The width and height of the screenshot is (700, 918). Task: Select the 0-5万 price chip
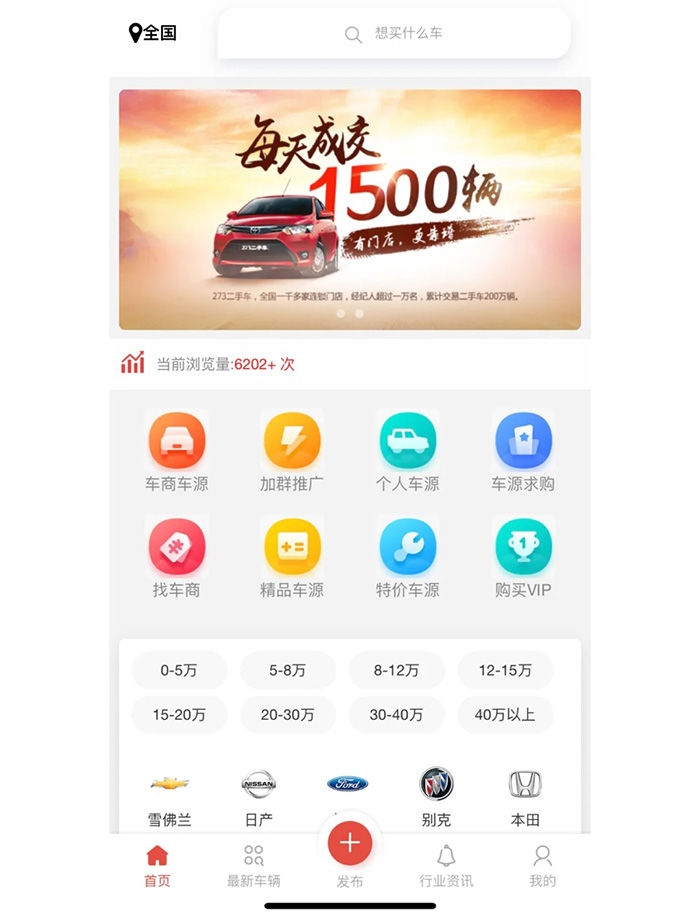point(179,670)
